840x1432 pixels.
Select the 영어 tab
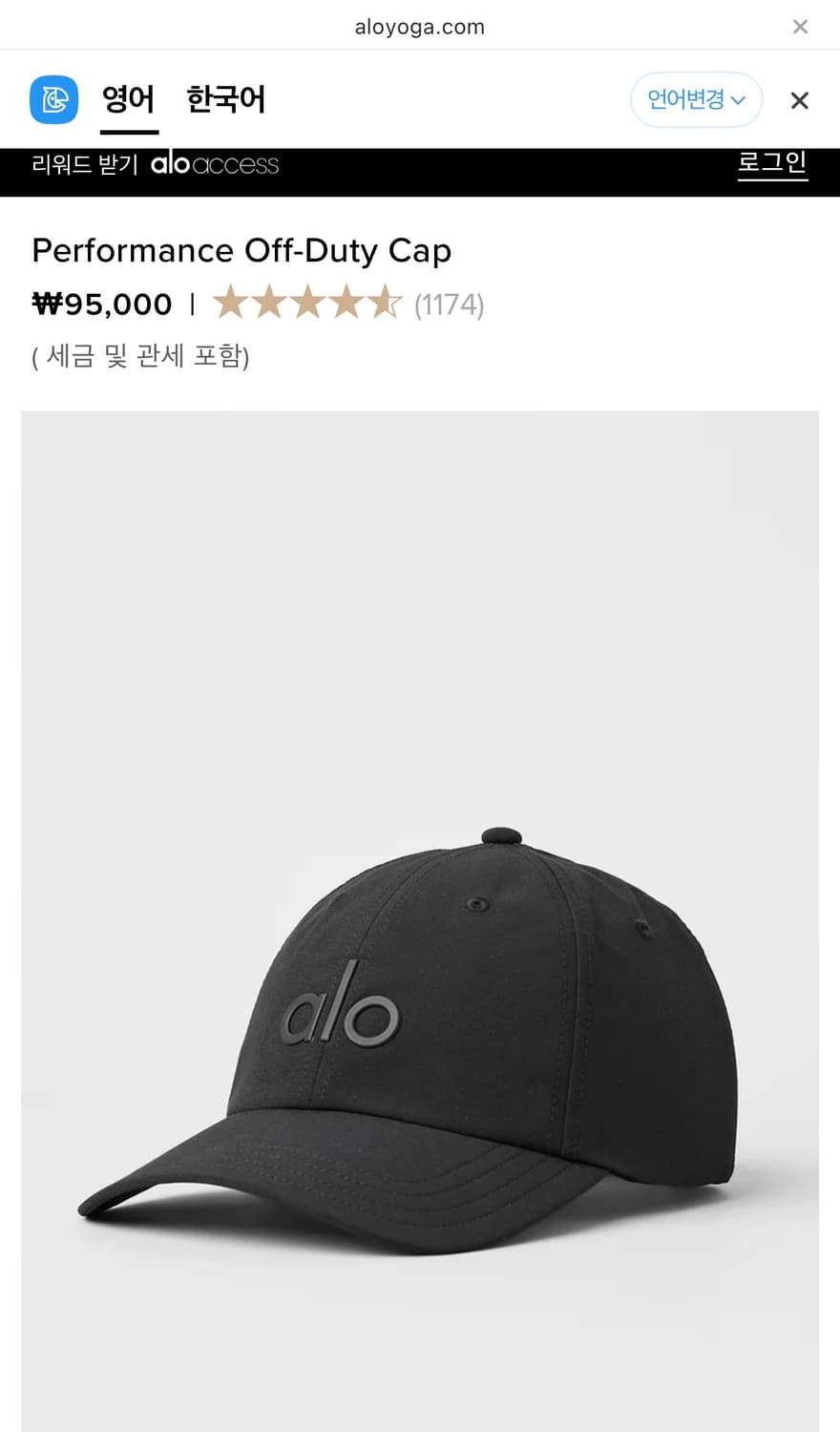[129, 99]
